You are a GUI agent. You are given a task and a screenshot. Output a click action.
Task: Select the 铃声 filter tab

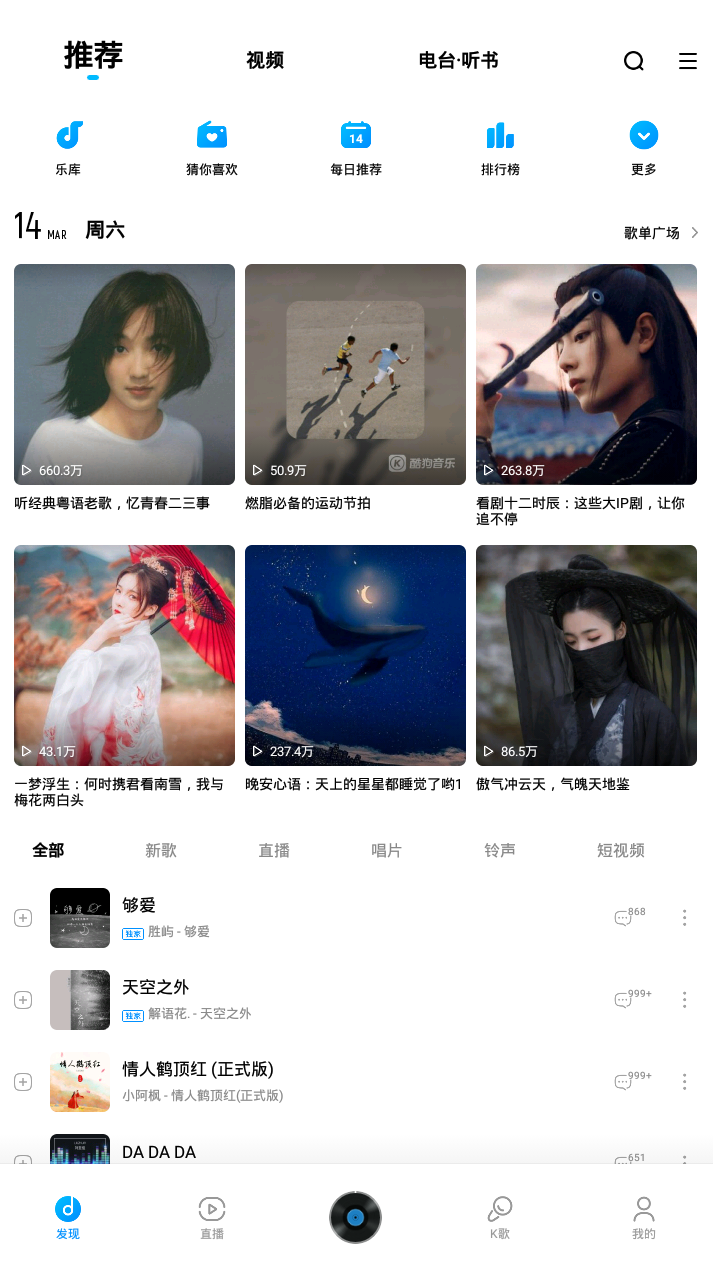pyautogui.click(x=500, y=850)
